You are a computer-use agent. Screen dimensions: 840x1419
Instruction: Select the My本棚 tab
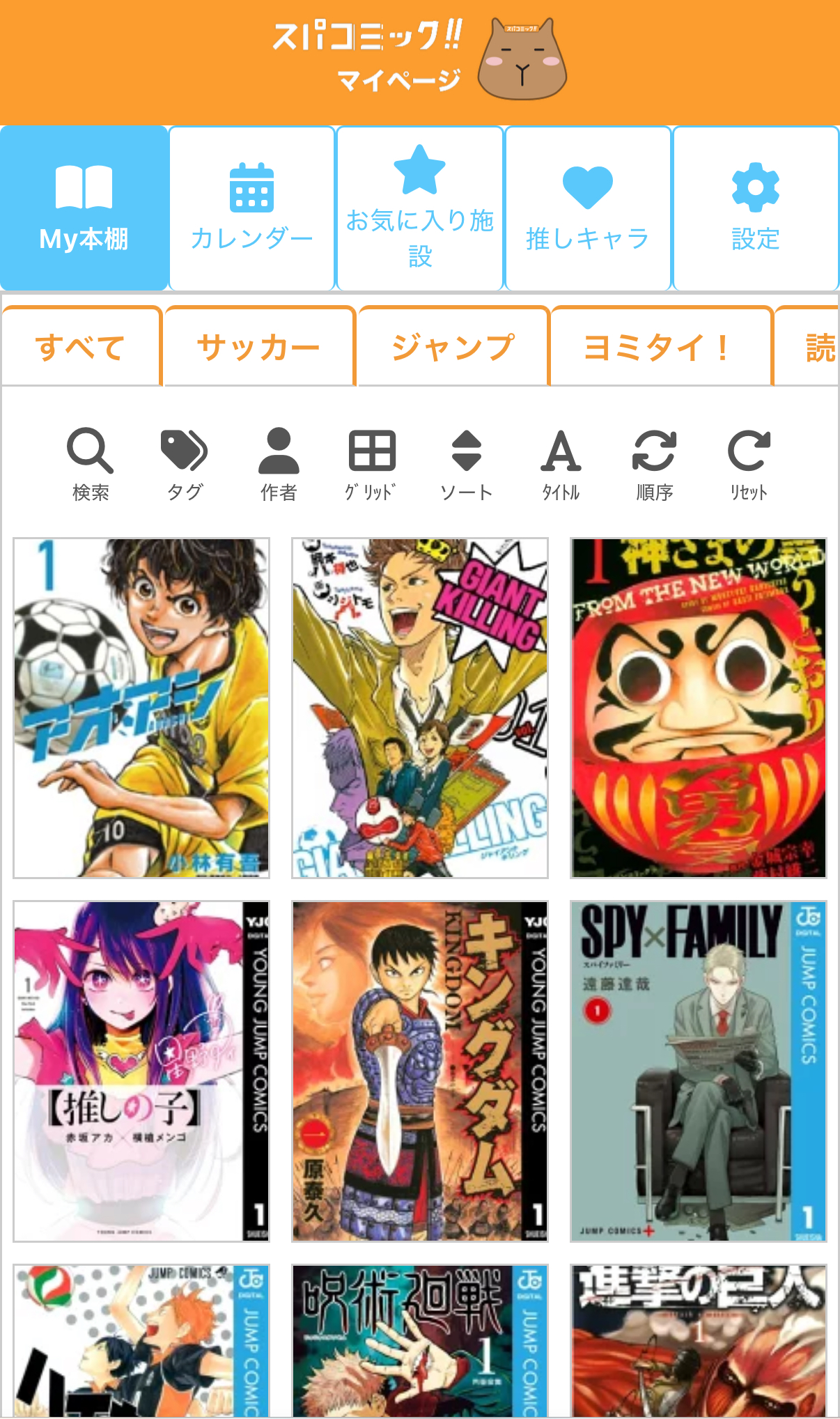pos(84,208)
